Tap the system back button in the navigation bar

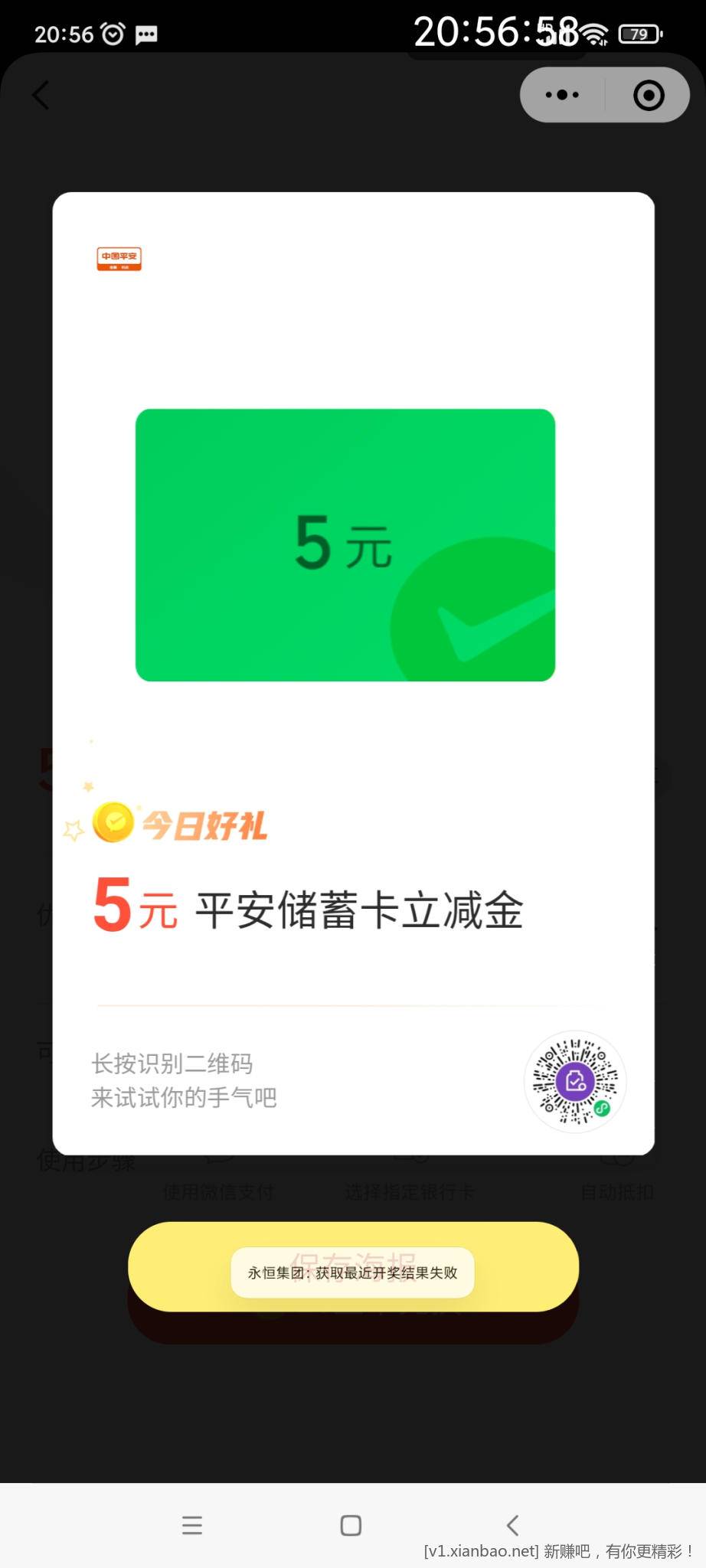(512, 1525)
